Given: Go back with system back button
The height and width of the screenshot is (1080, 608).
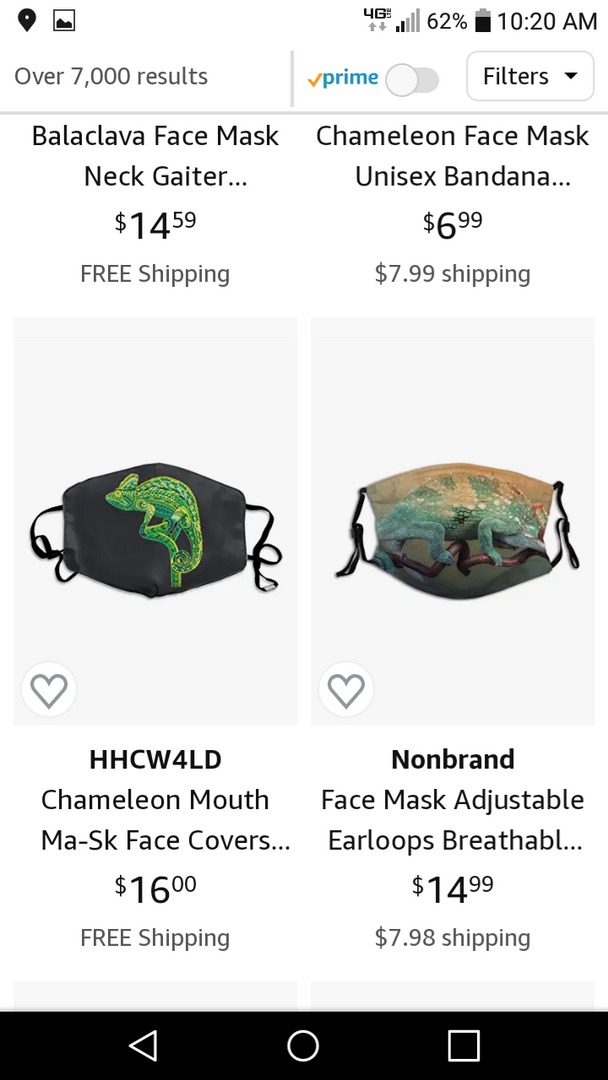Looking at the screenshot, I should coord(143,1046).
